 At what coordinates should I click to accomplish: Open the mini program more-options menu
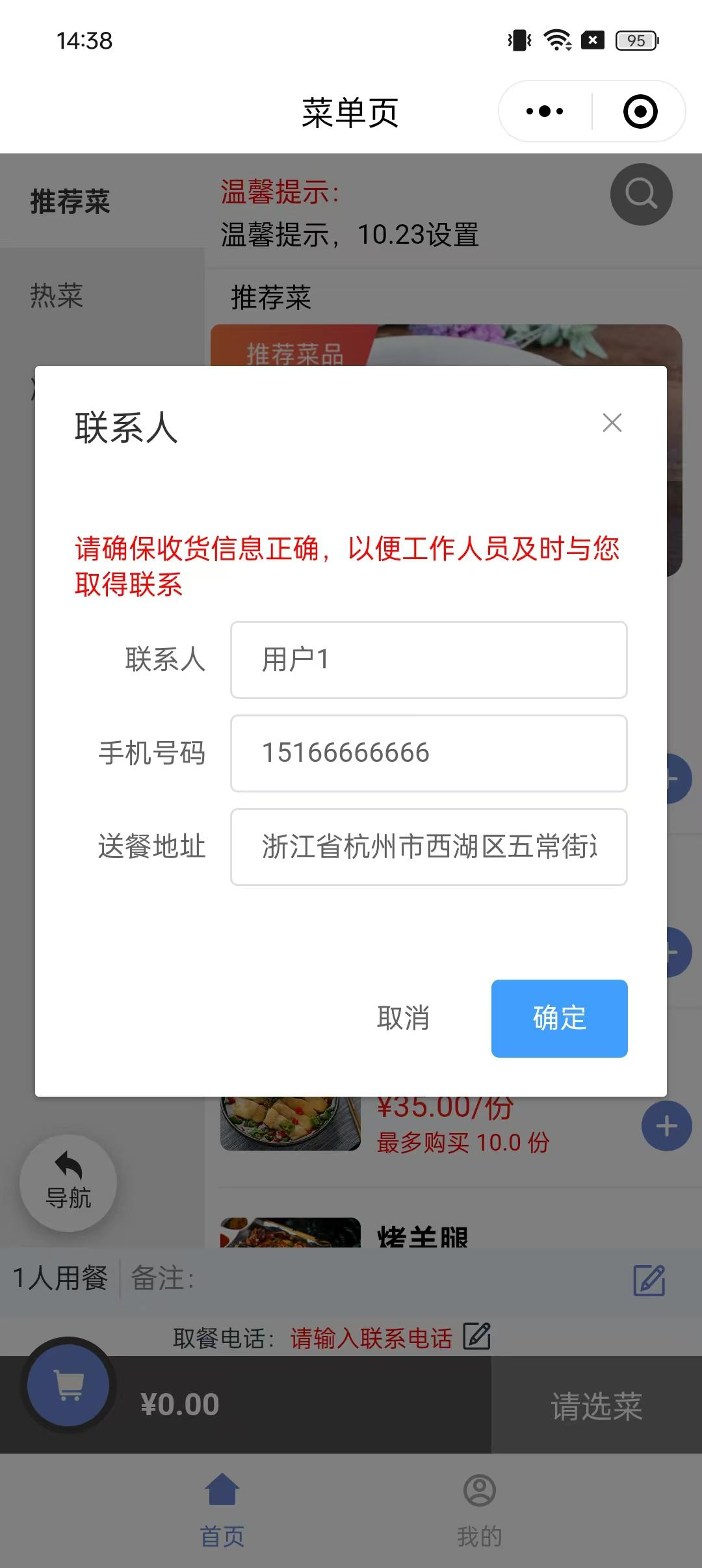coord(545,111)
